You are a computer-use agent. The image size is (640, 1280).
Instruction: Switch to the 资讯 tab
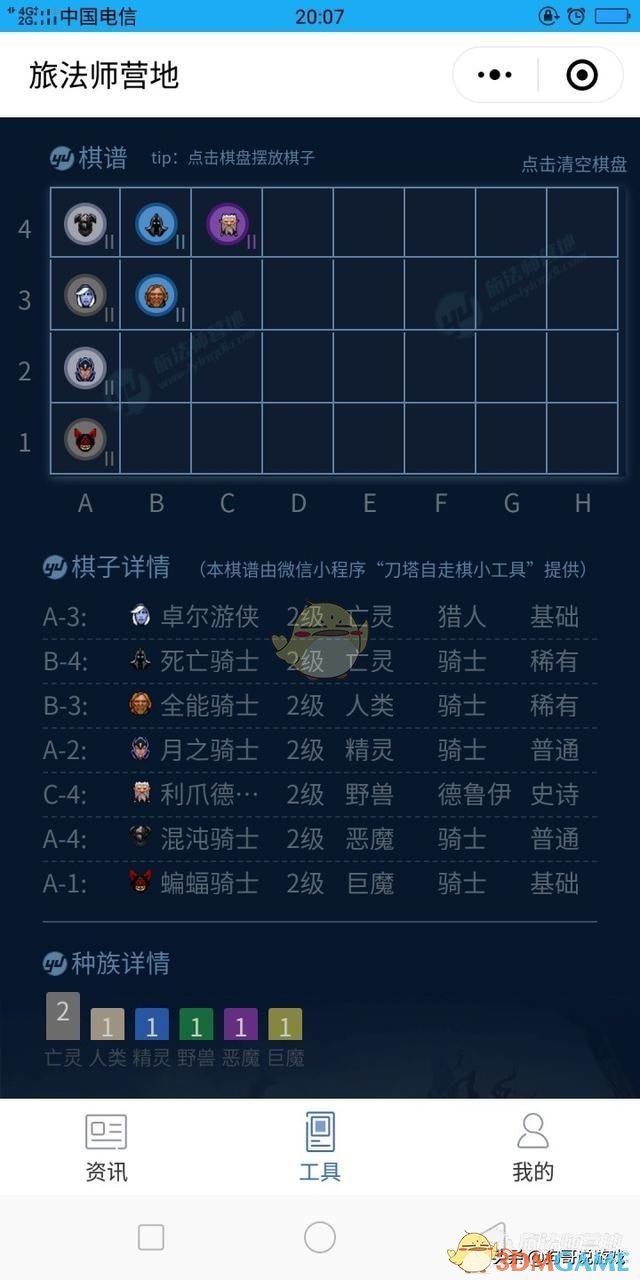[x=106, y=1147]
